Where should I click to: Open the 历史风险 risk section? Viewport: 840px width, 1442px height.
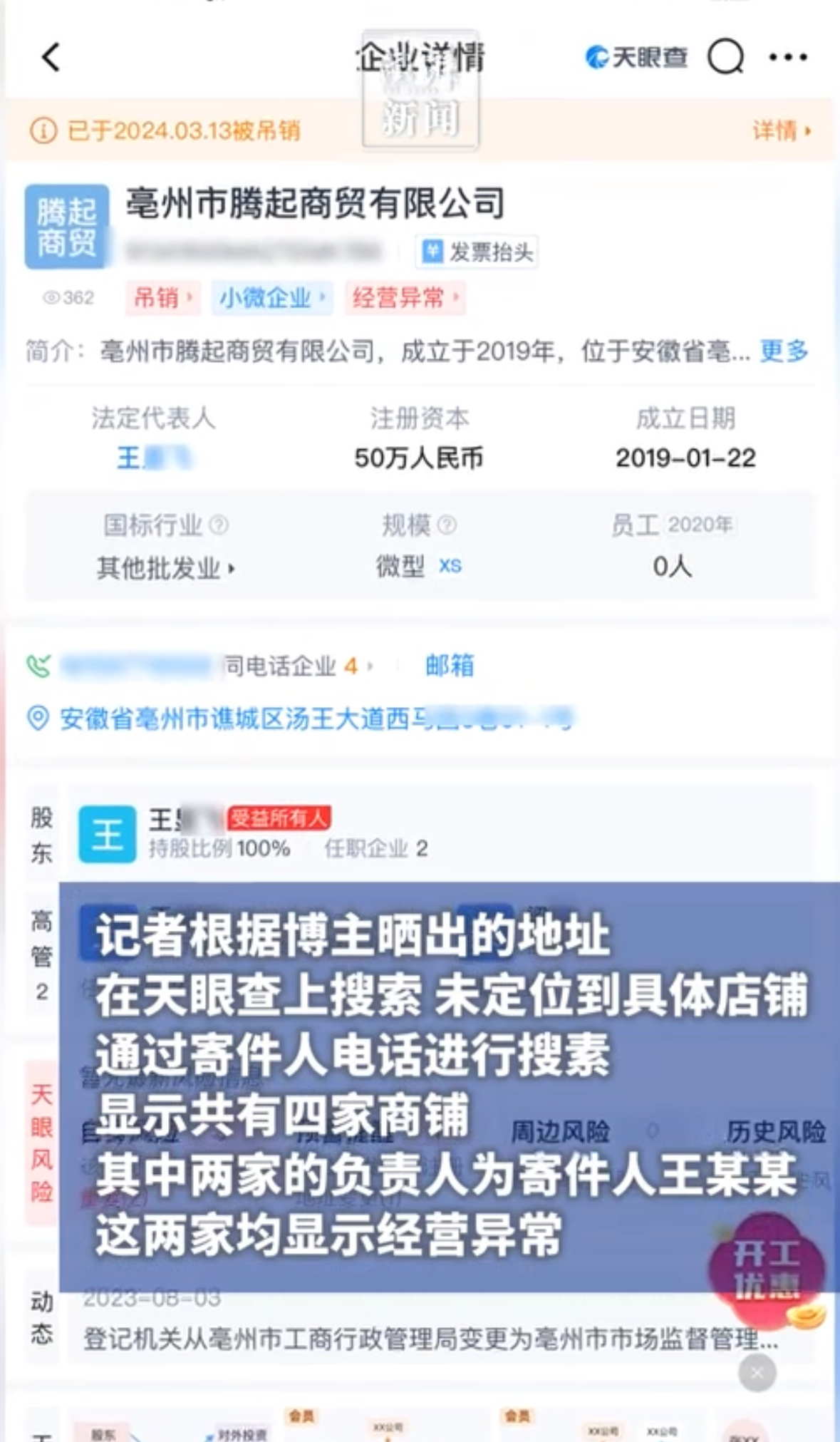775,1131
